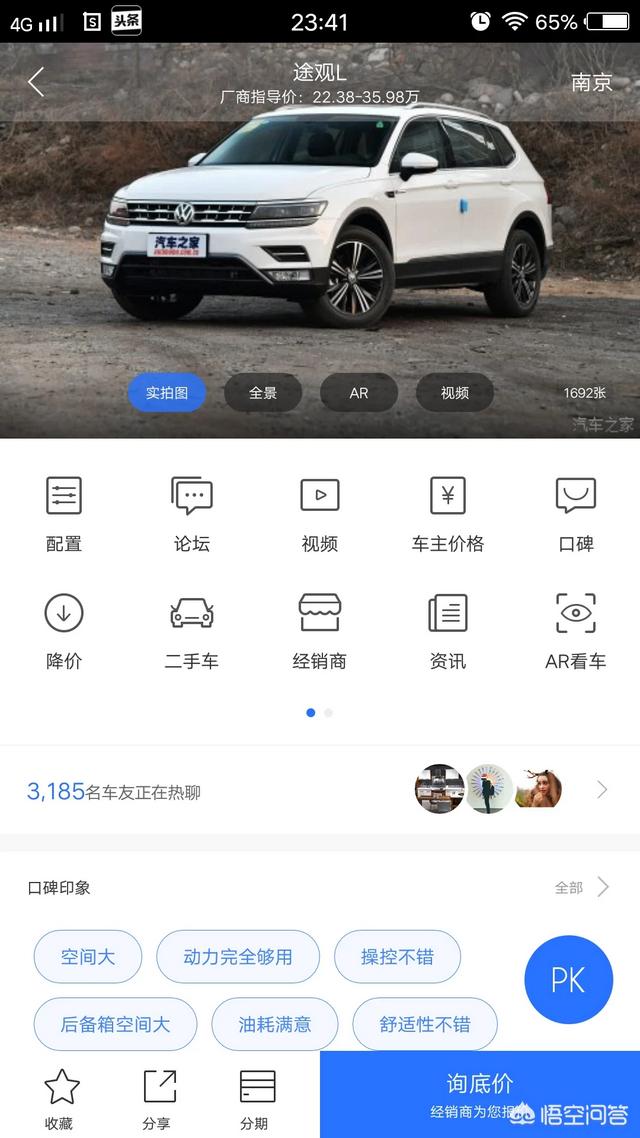Check 降价 price drops
640x1138 pixels.
64,632
